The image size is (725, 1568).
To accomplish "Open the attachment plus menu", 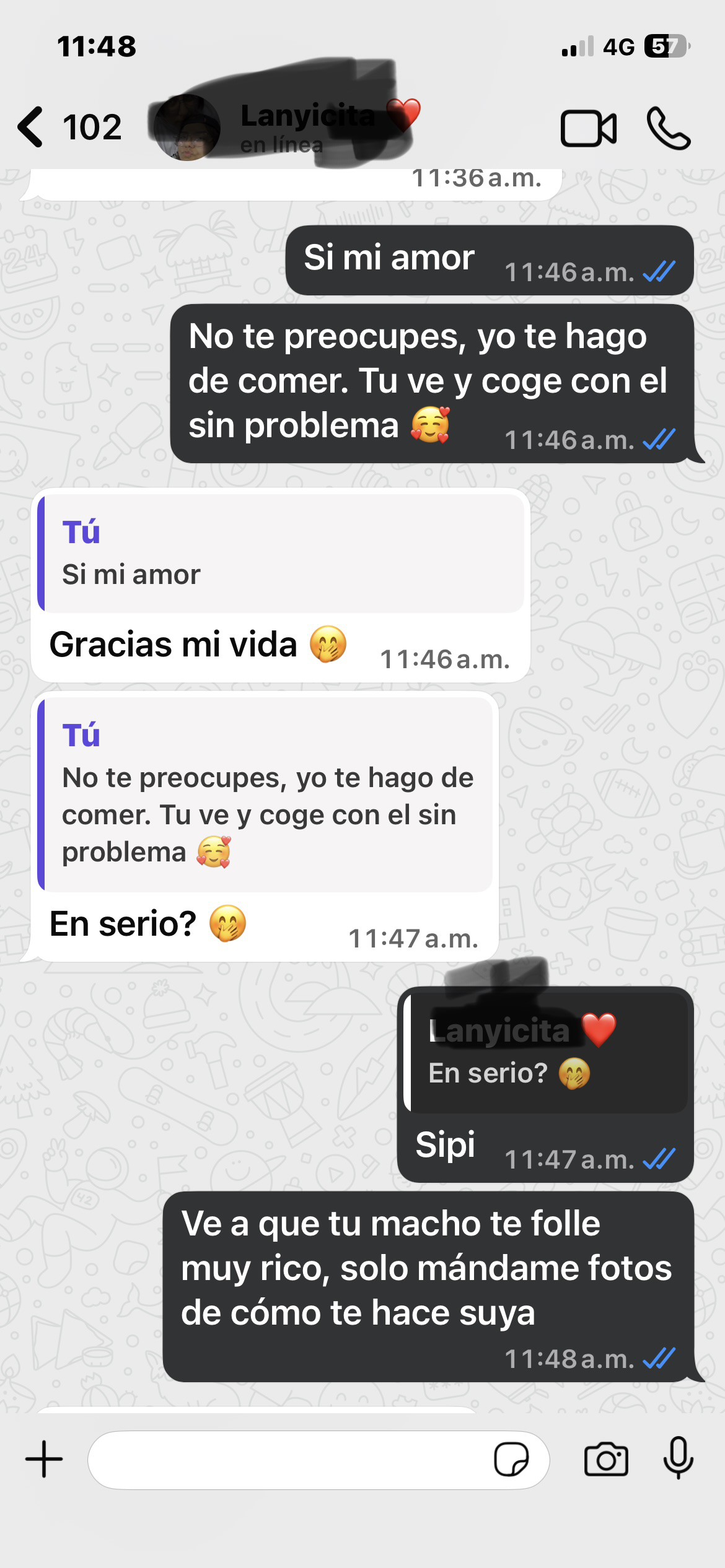I will (44, 1459).
